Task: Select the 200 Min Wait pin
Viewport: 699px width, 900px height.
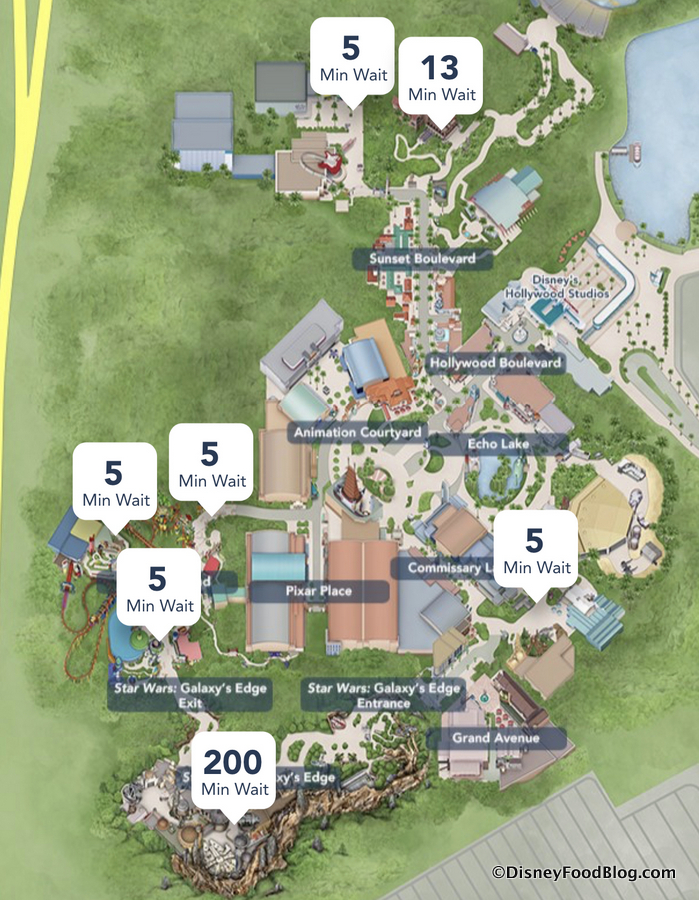Action: pos(234,772)
